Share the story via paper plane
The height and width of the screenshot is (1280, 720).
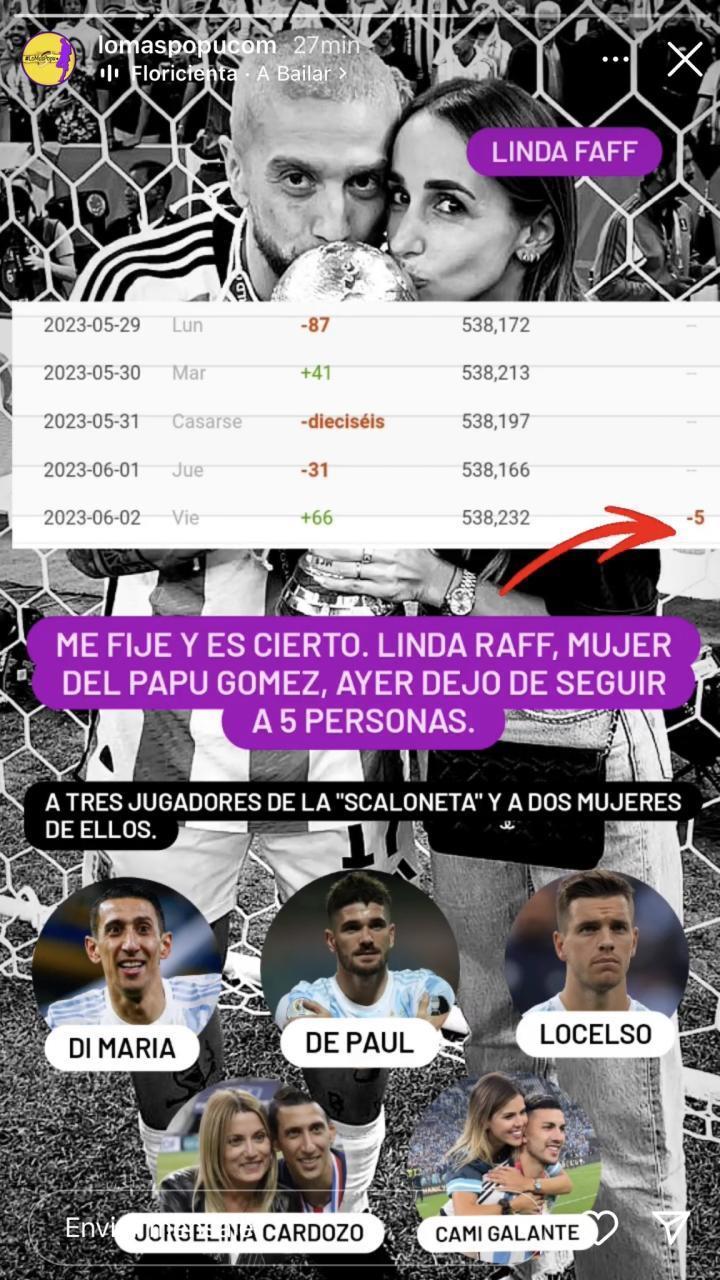[x=671, y=1227]
